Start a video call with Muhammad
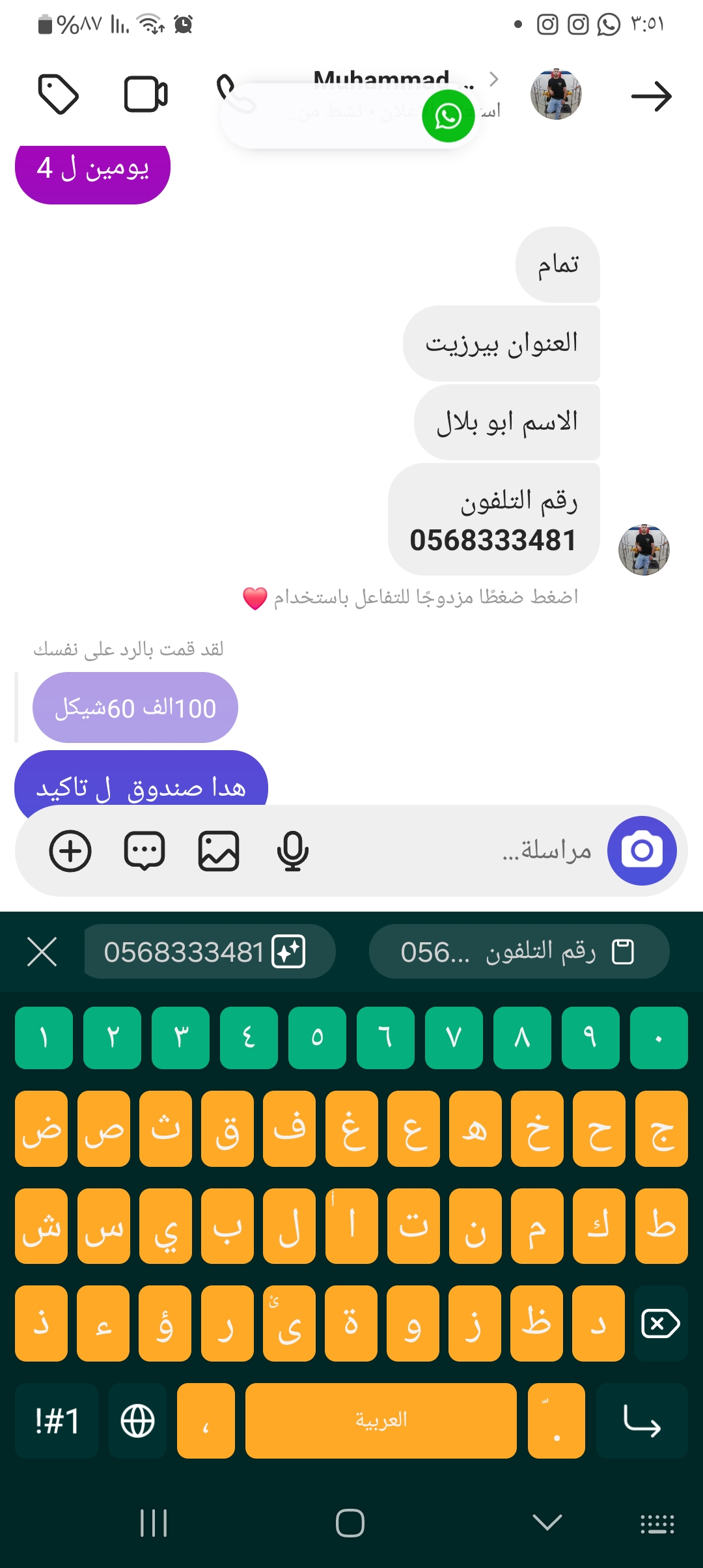 pos(146,95)
